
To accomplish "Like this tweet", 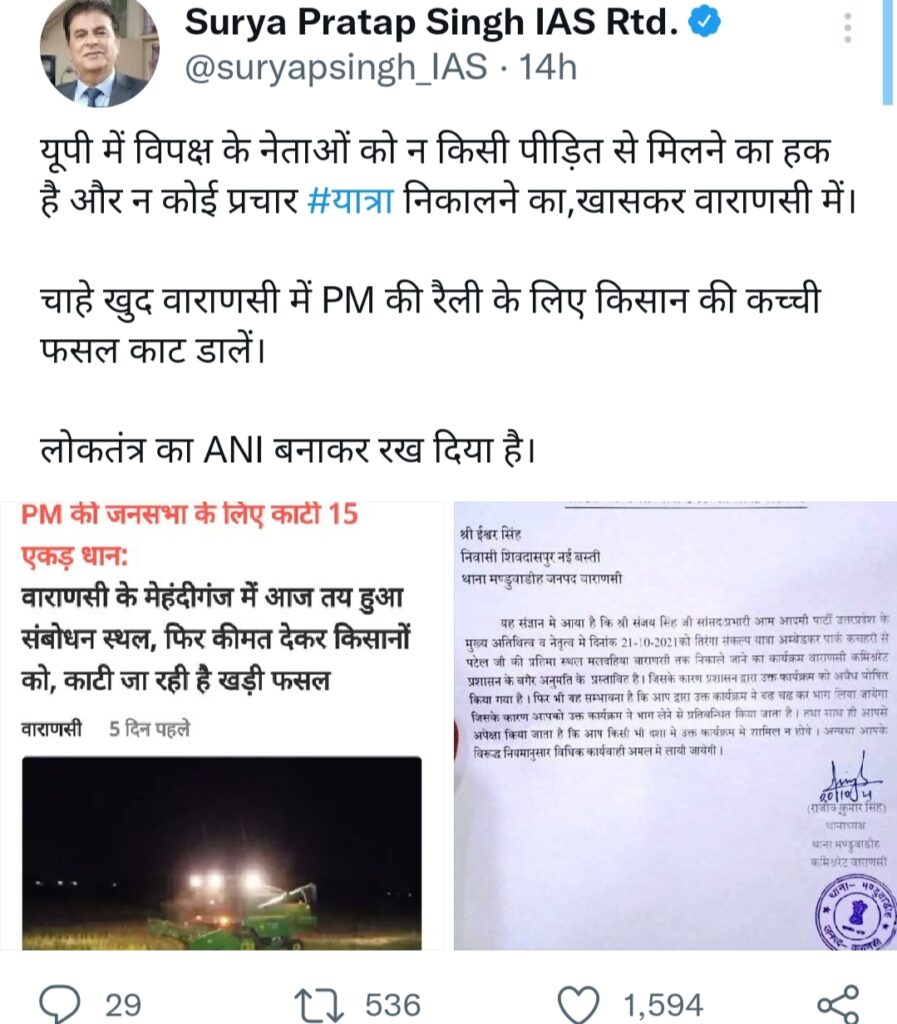I will pyautogui.click(x=579, y=1003).
